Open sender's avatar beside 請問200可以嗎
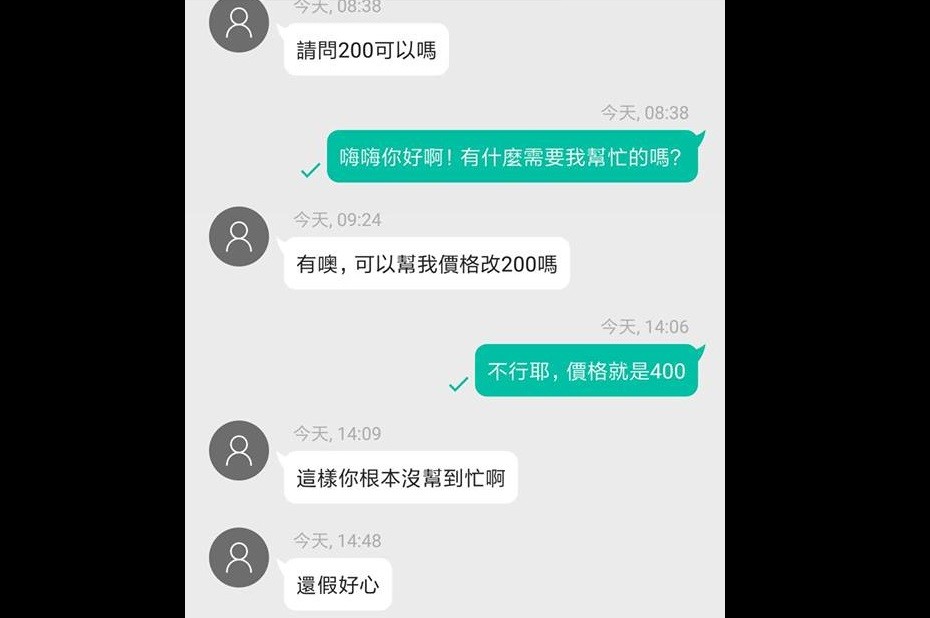930x618 pixels. point(239,24)
